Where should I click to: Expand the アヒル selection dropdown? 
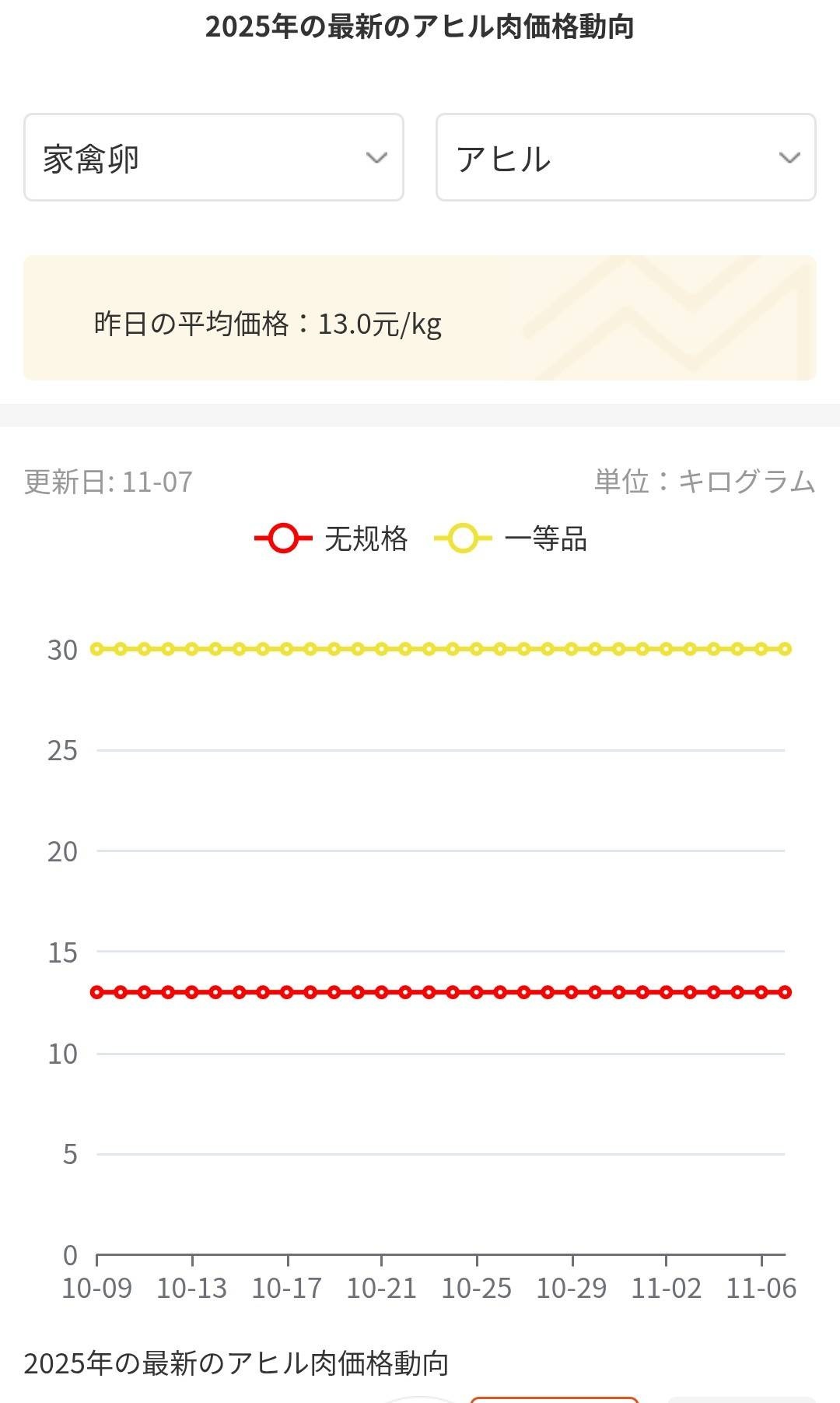coord(625,158)
